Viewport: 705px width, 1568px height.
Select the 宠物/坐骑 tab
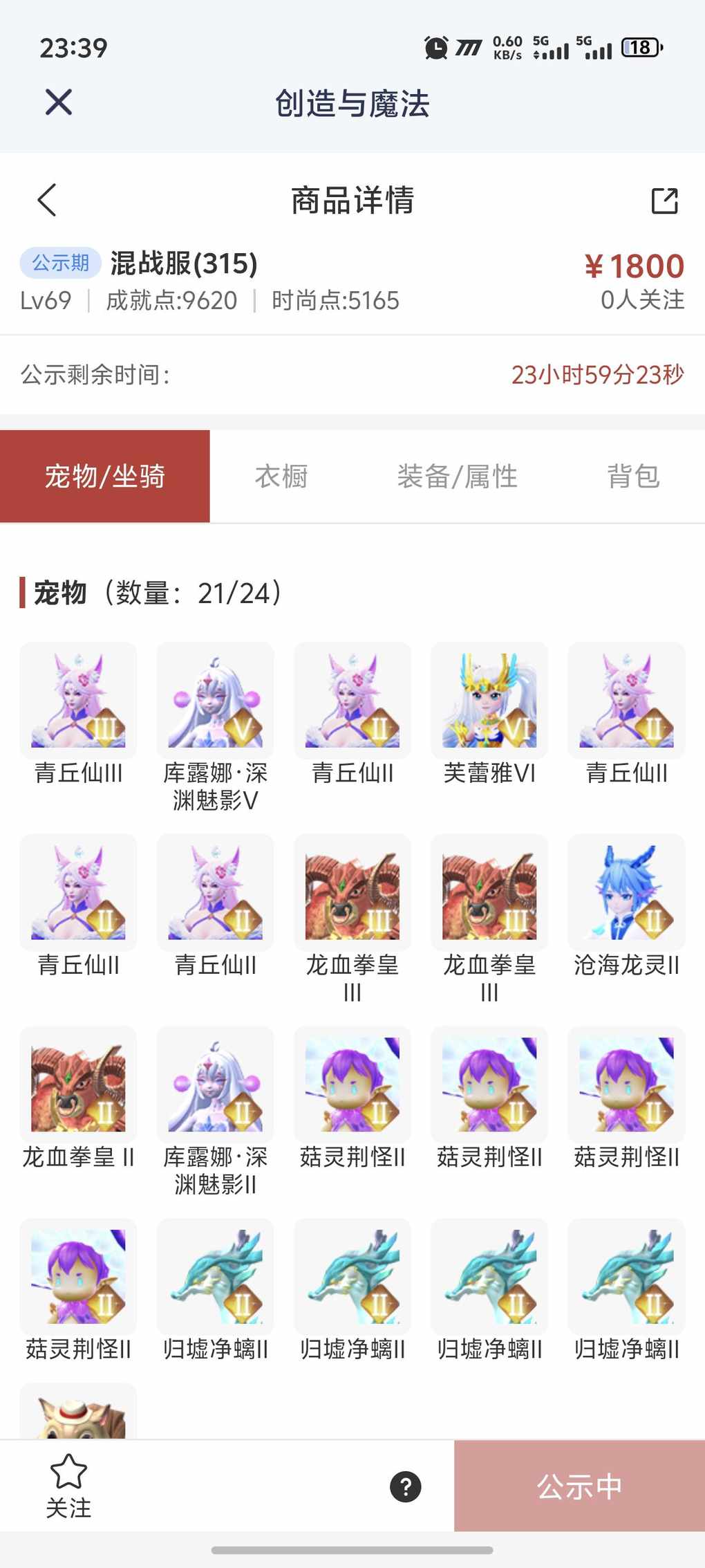coord(105,477)
